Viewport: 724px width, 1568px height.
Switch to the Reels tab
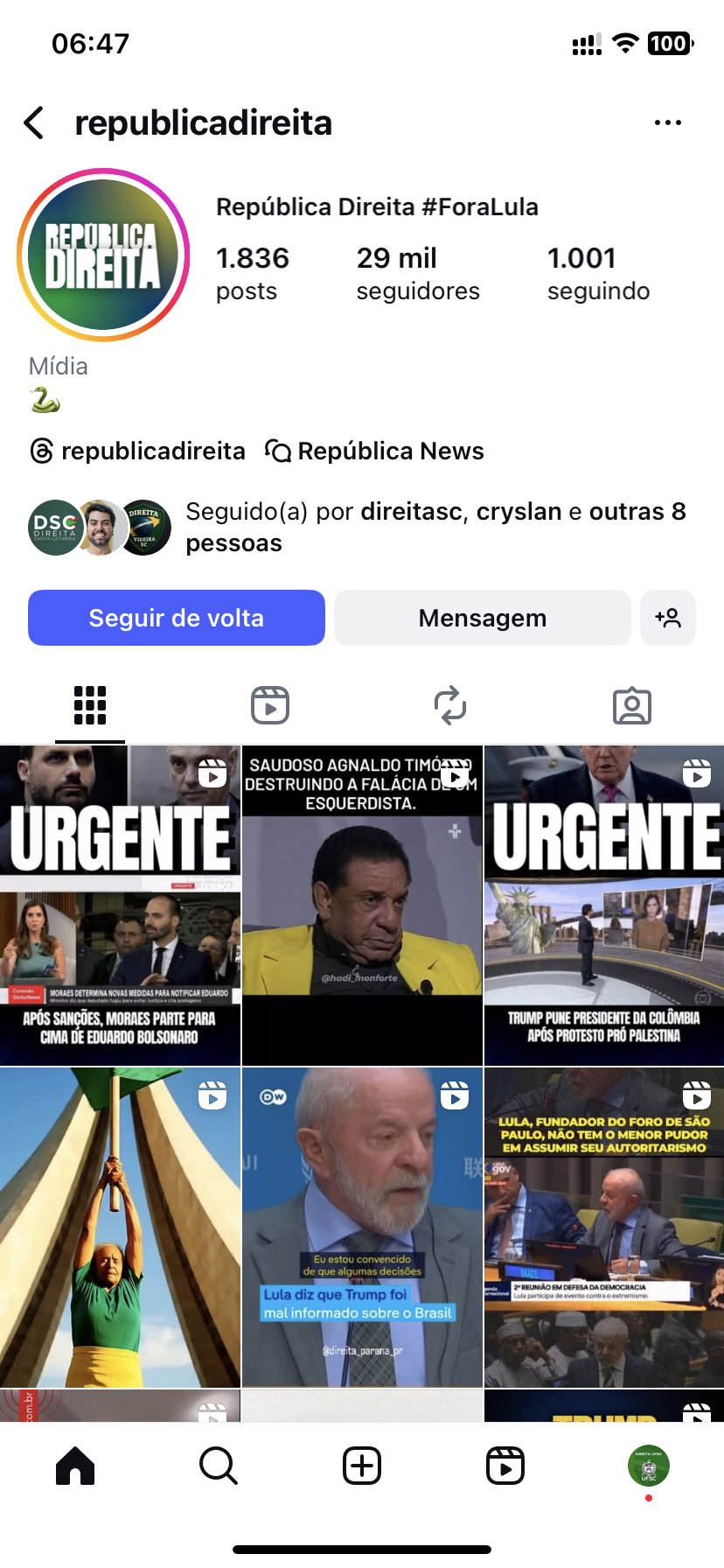click(270, 705)
